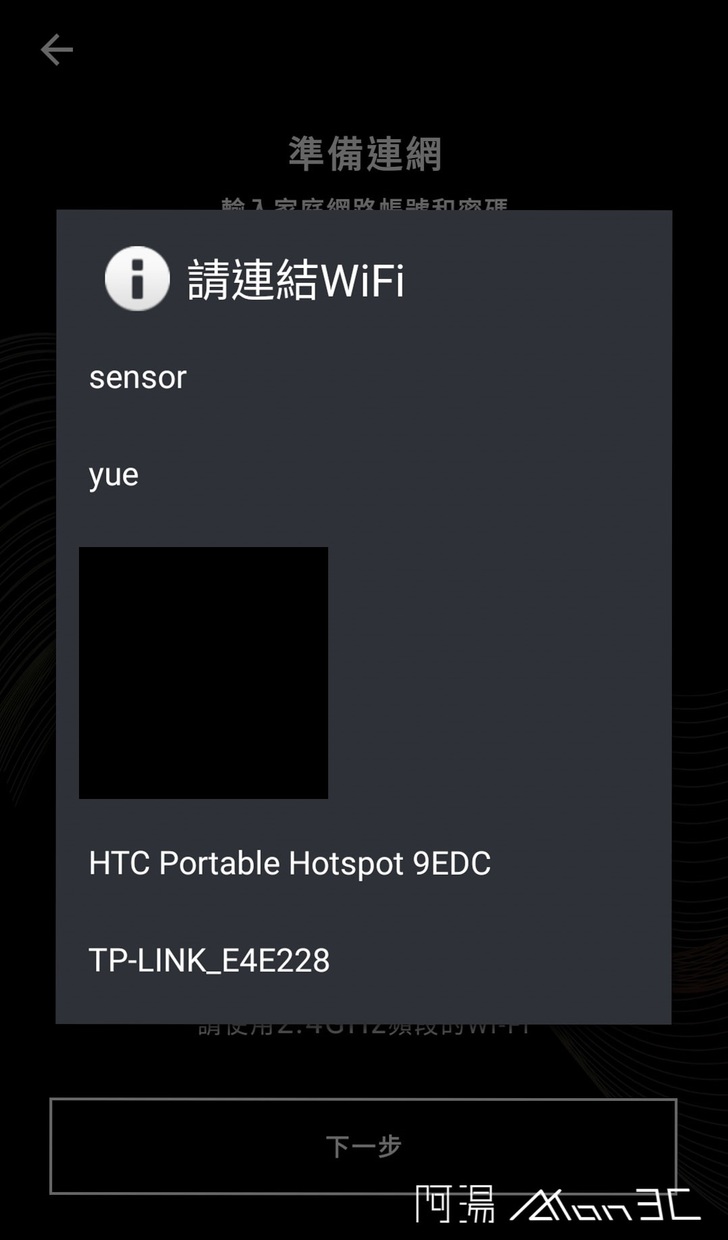Screen dimensions: 728x1240
Task: Select the sensor WiFi network
Action: tap(138, 378)
